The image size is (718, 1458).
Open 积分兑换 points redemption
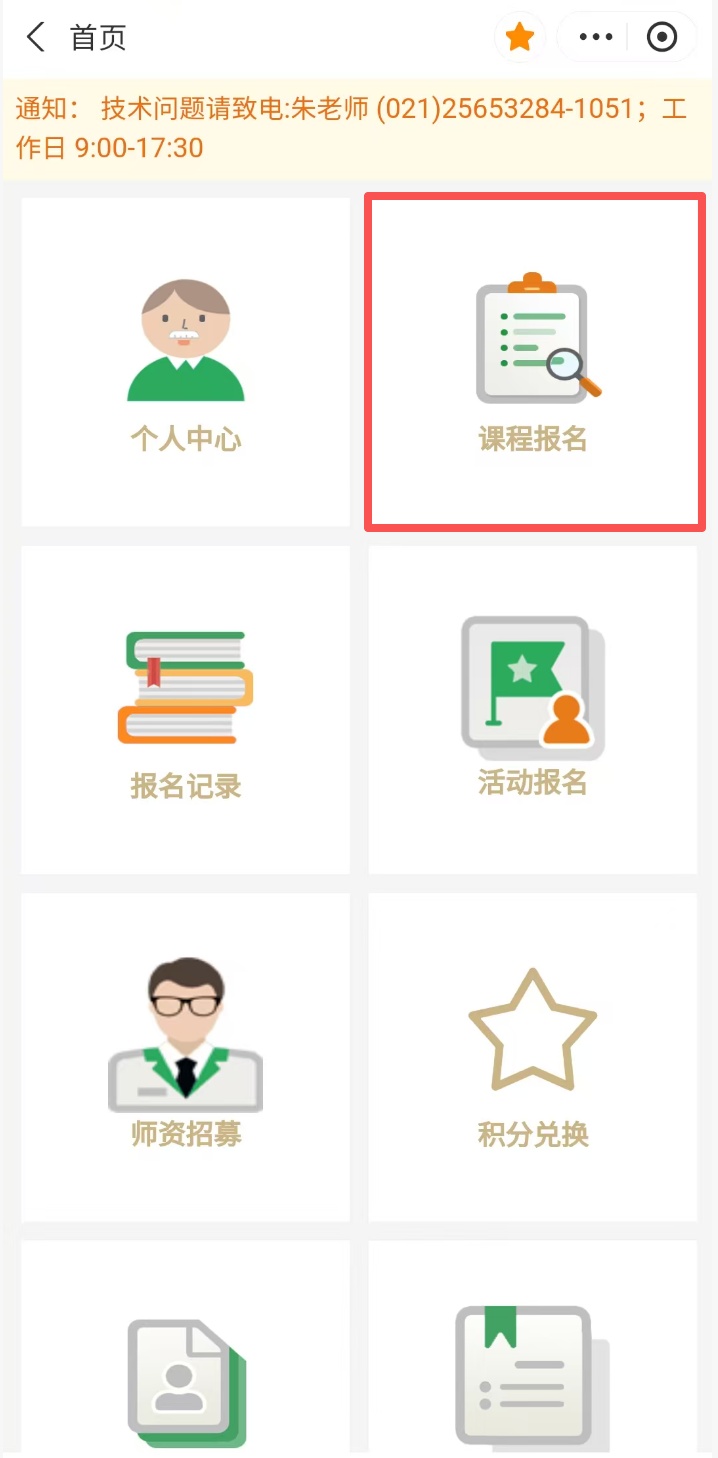(533, 1056)
